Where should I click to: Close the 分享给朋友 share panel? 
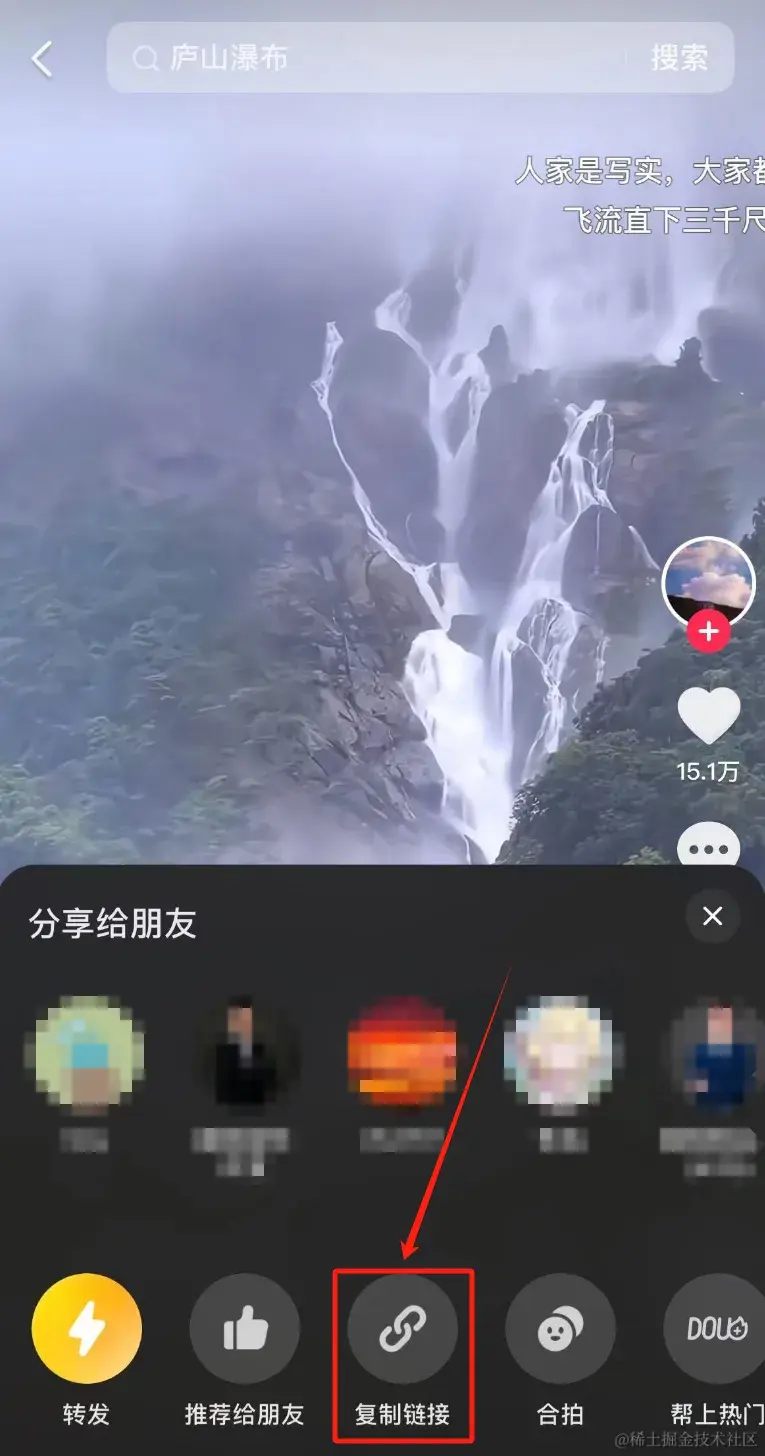(x=712, y=916)
